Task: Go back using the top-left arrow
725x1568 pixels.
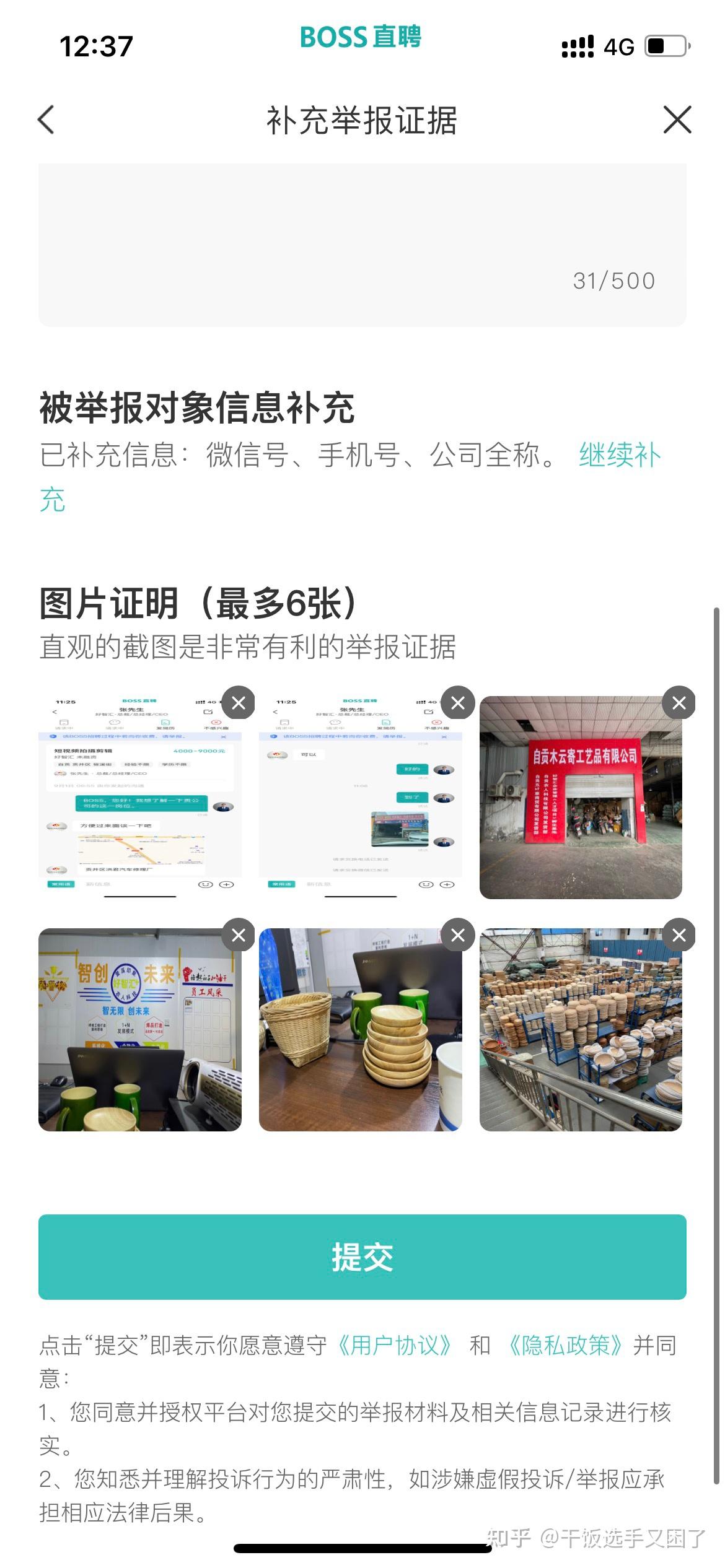Action: point(46,120)
